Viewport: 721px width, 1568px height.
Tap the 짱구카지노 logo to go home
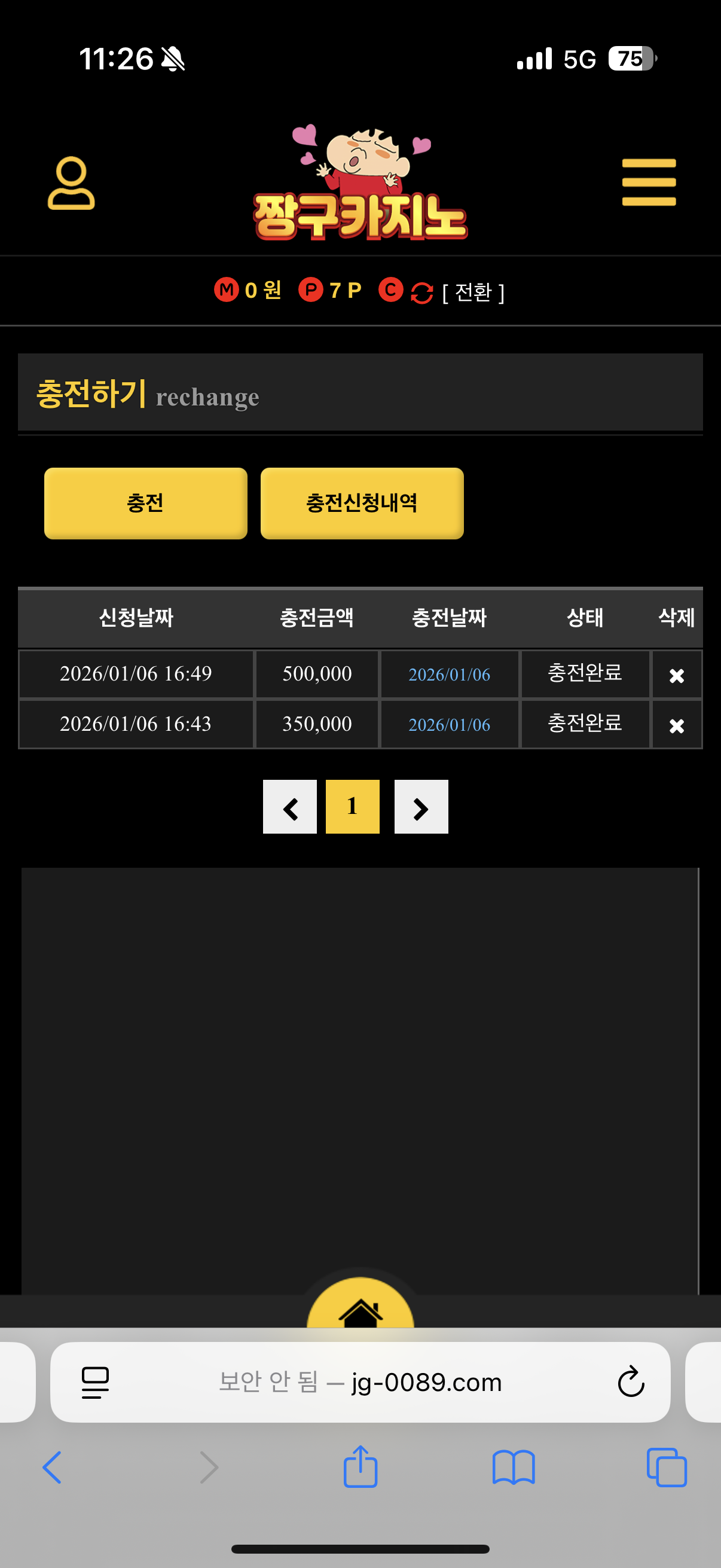click(360, 182)
